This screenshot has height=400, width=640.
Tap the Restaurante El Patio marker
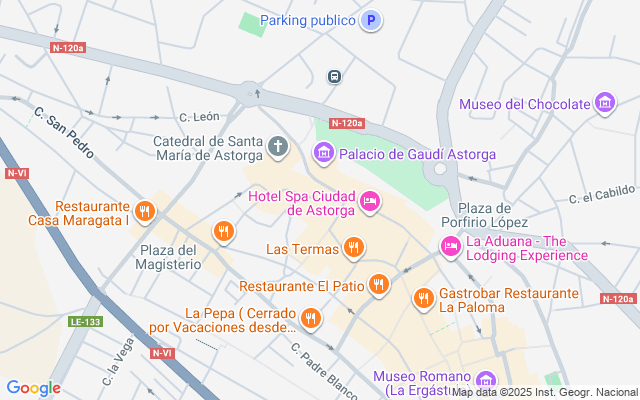point(379,284)
